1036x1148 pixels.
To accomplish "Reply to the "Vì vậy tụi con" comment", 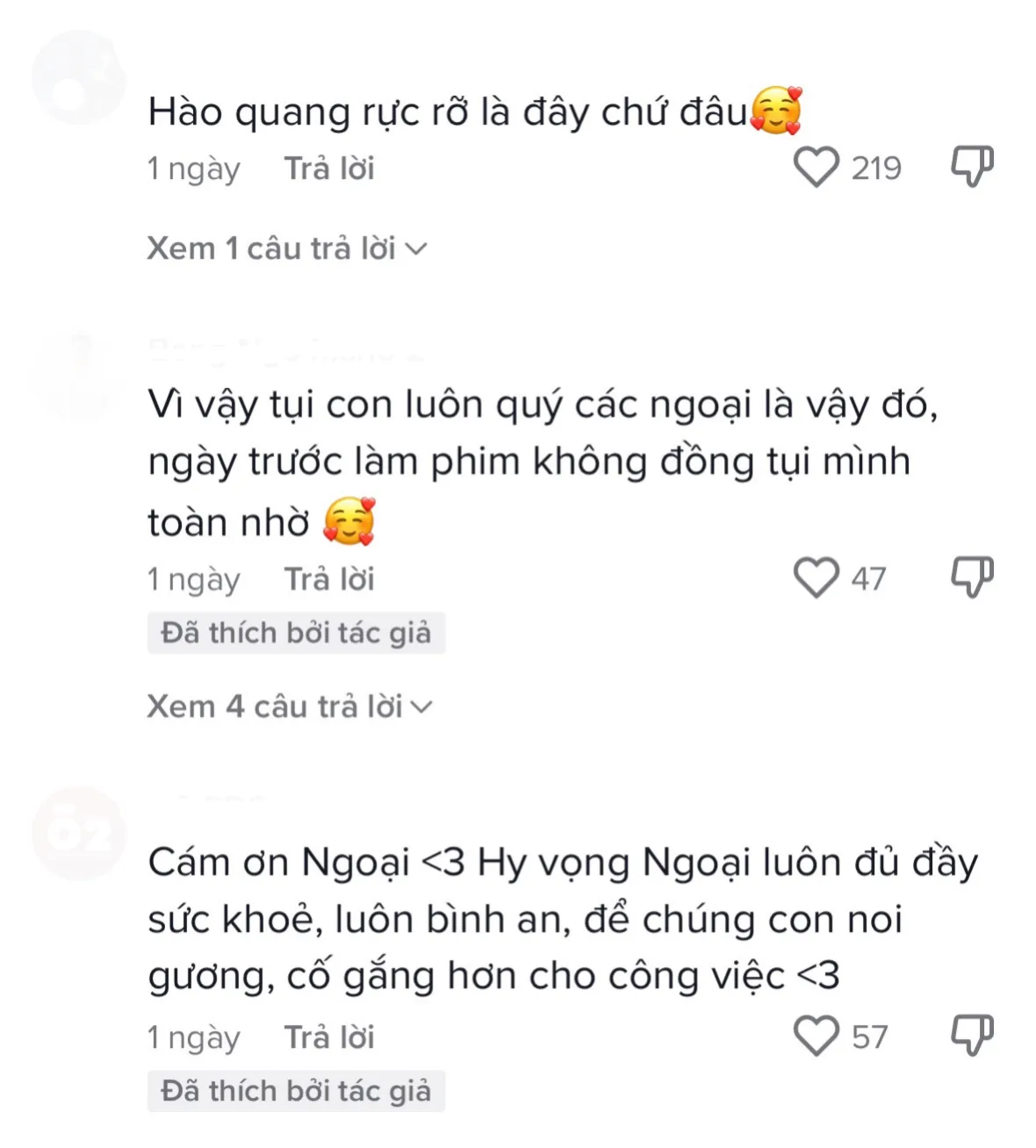I will (x=329, y=579).
